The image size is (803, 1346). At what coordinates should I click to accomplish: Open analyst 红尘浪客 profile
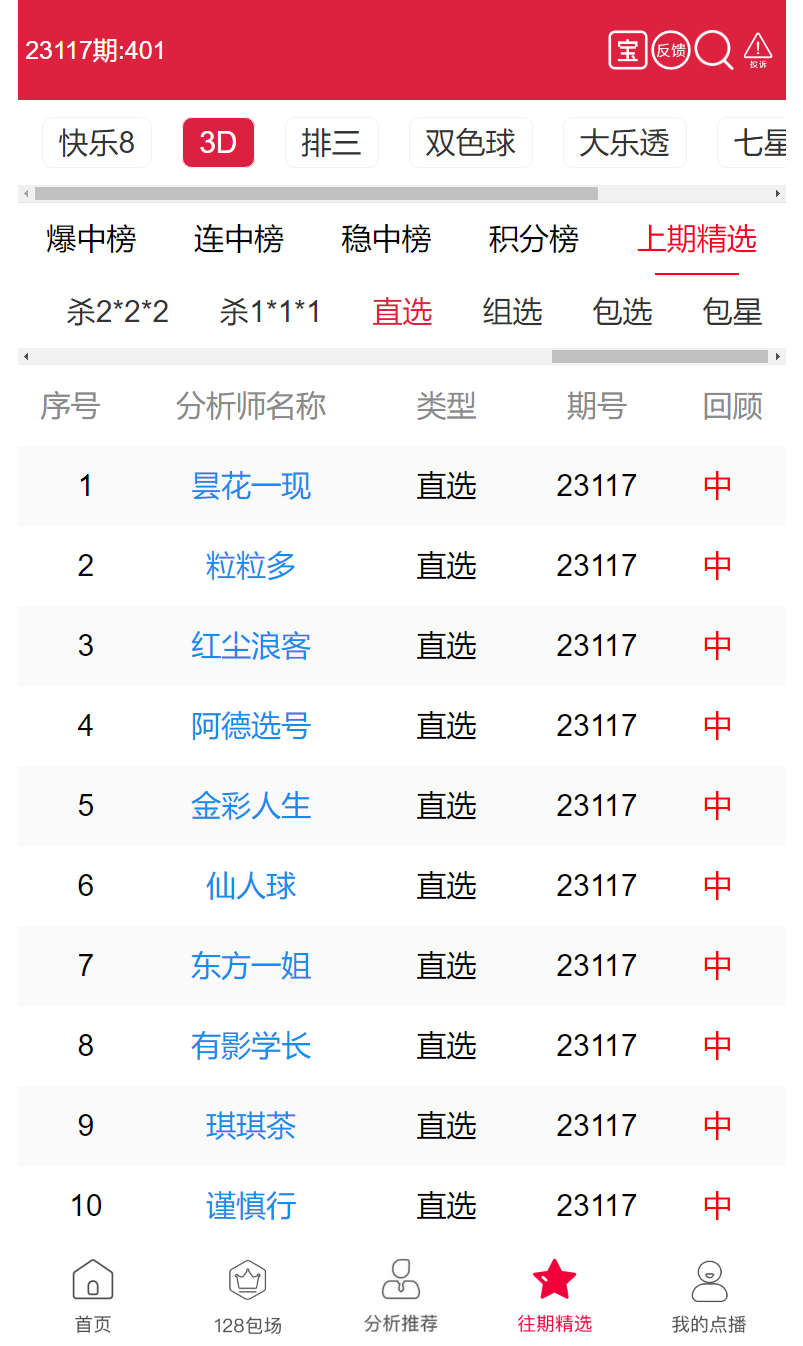pyautogui.click(x=251, y=646)
